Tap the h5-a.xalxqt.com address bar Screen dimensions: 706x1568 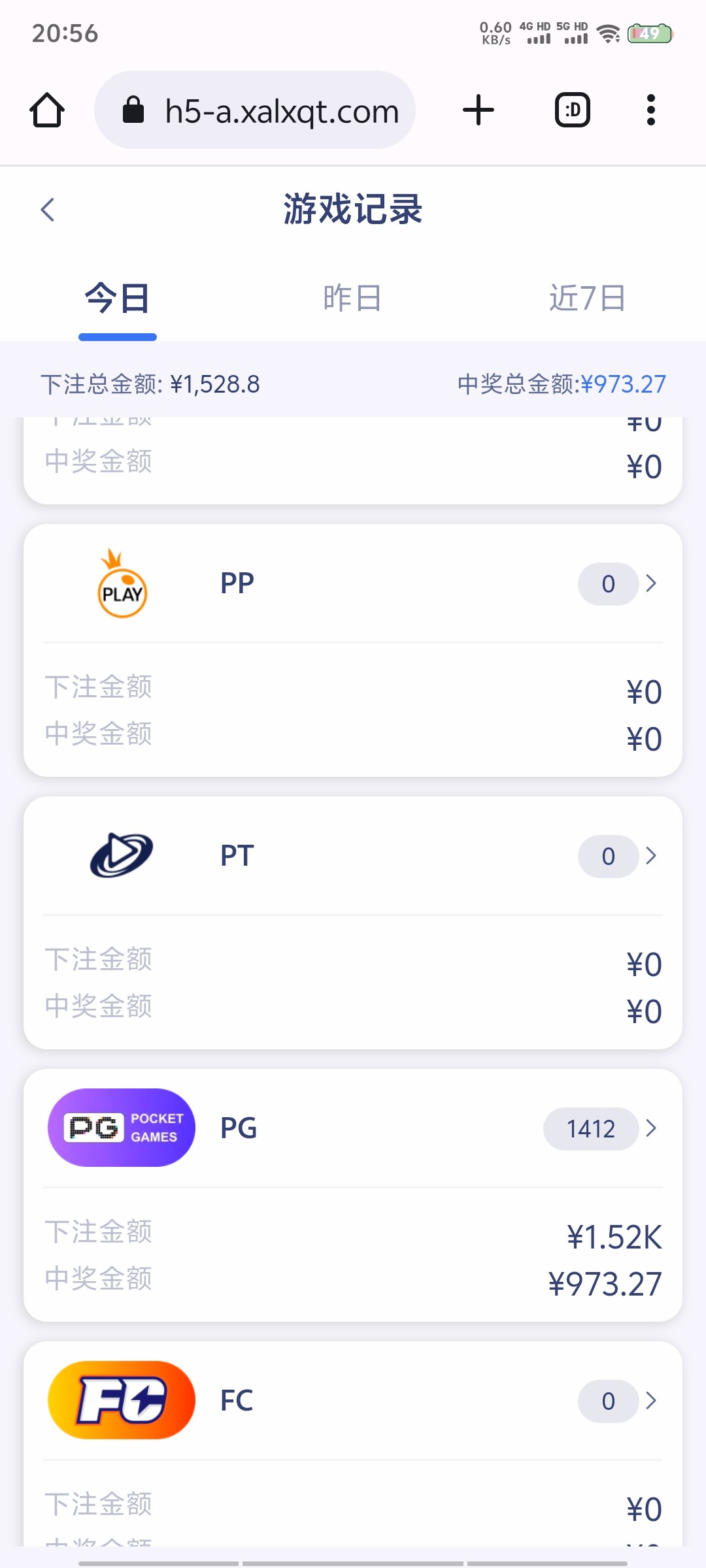click(255, 110)
